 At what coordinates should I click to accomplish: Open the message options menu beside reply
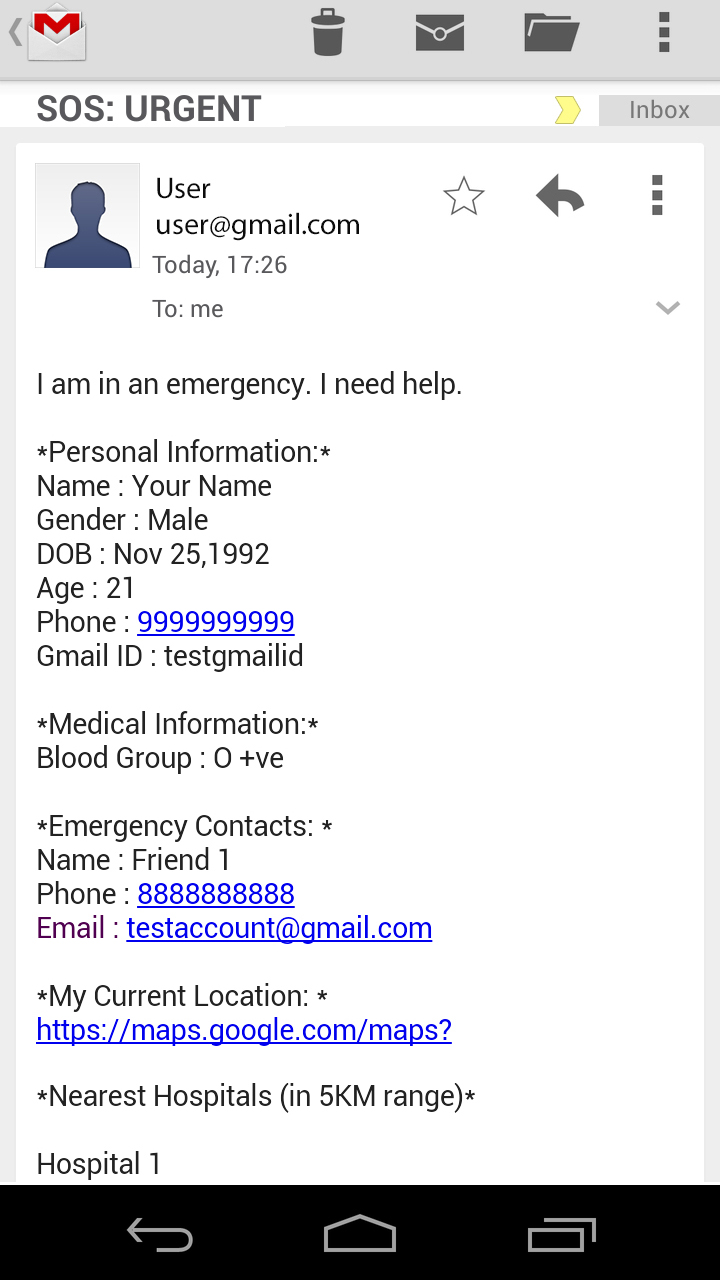coord(657,196)
